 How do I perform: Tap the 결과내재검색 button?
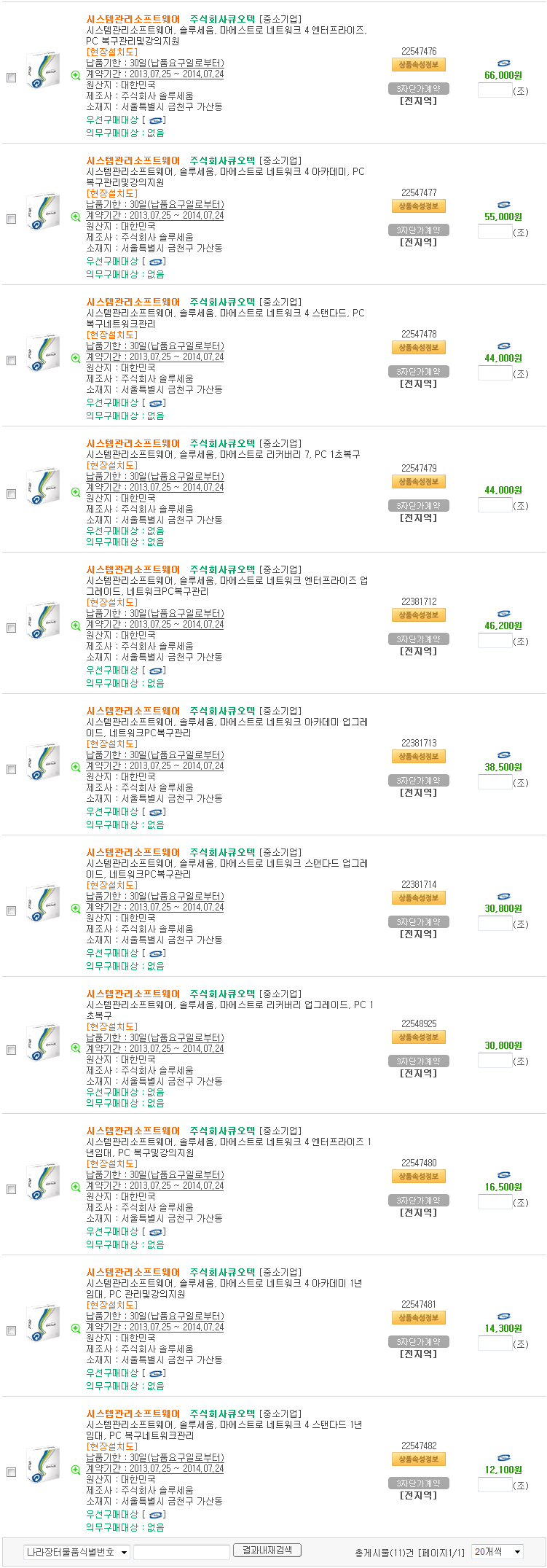[x=267, y=1550]
